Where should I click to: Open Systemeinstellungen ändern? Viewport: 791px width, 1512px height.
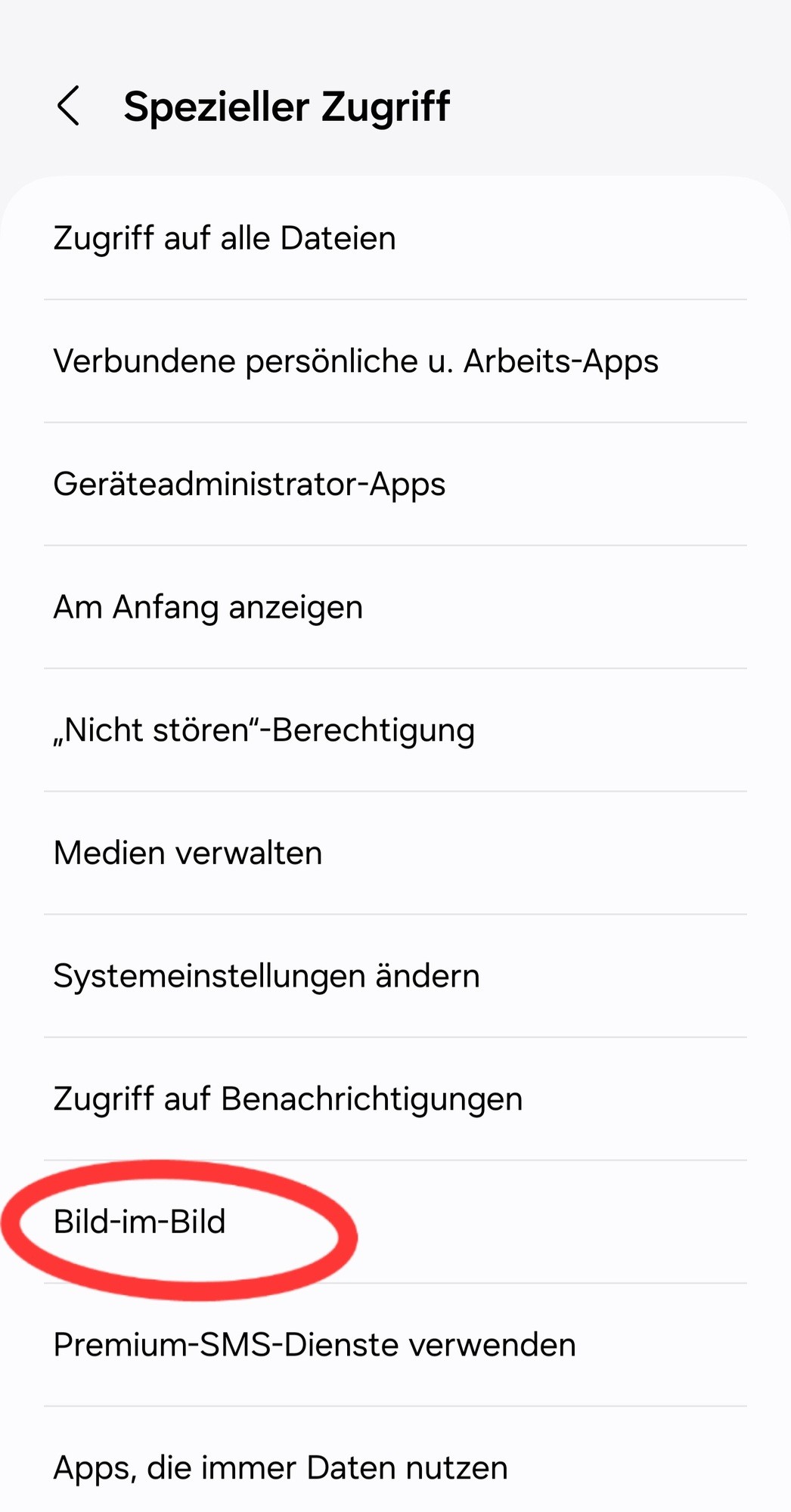coord(266,976)
